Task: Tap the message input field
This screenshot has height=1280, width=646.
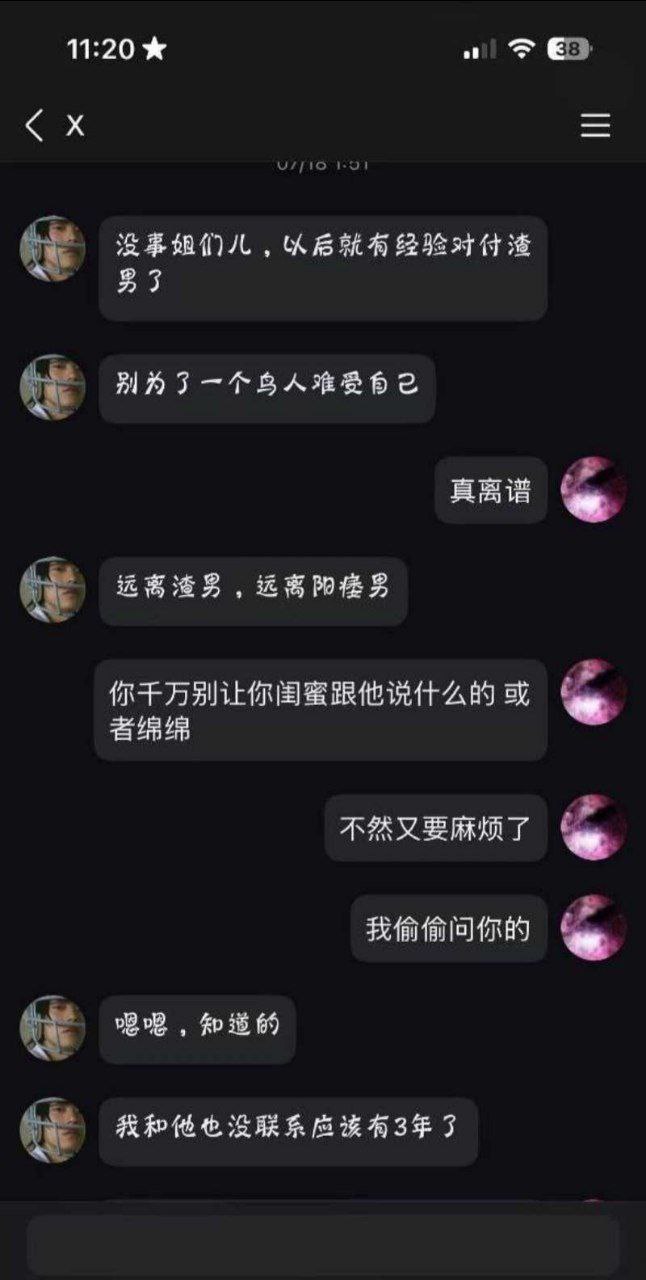Action: pyautogui.click(x=322, y=1244)
